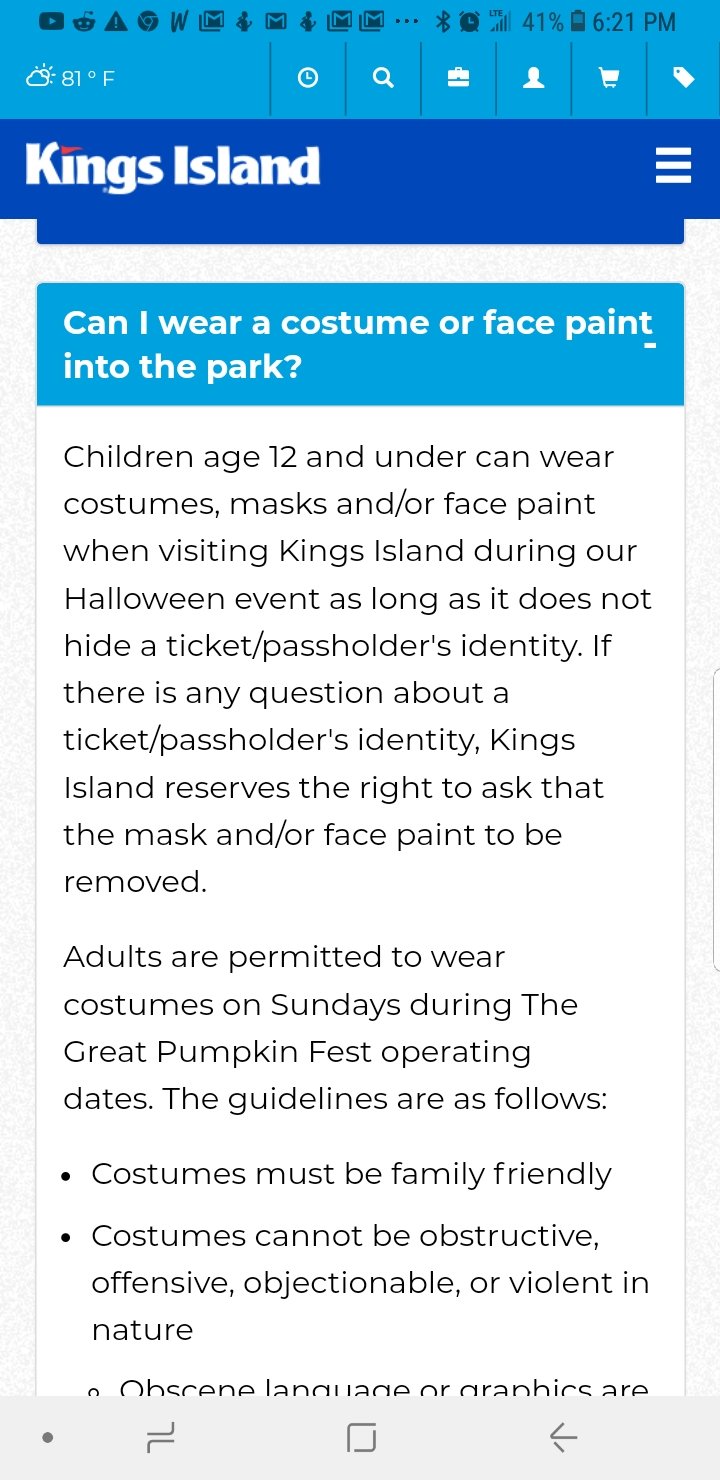Open the site search magnifier
This screenshot has width=720, height=1480.
(383, 78)
